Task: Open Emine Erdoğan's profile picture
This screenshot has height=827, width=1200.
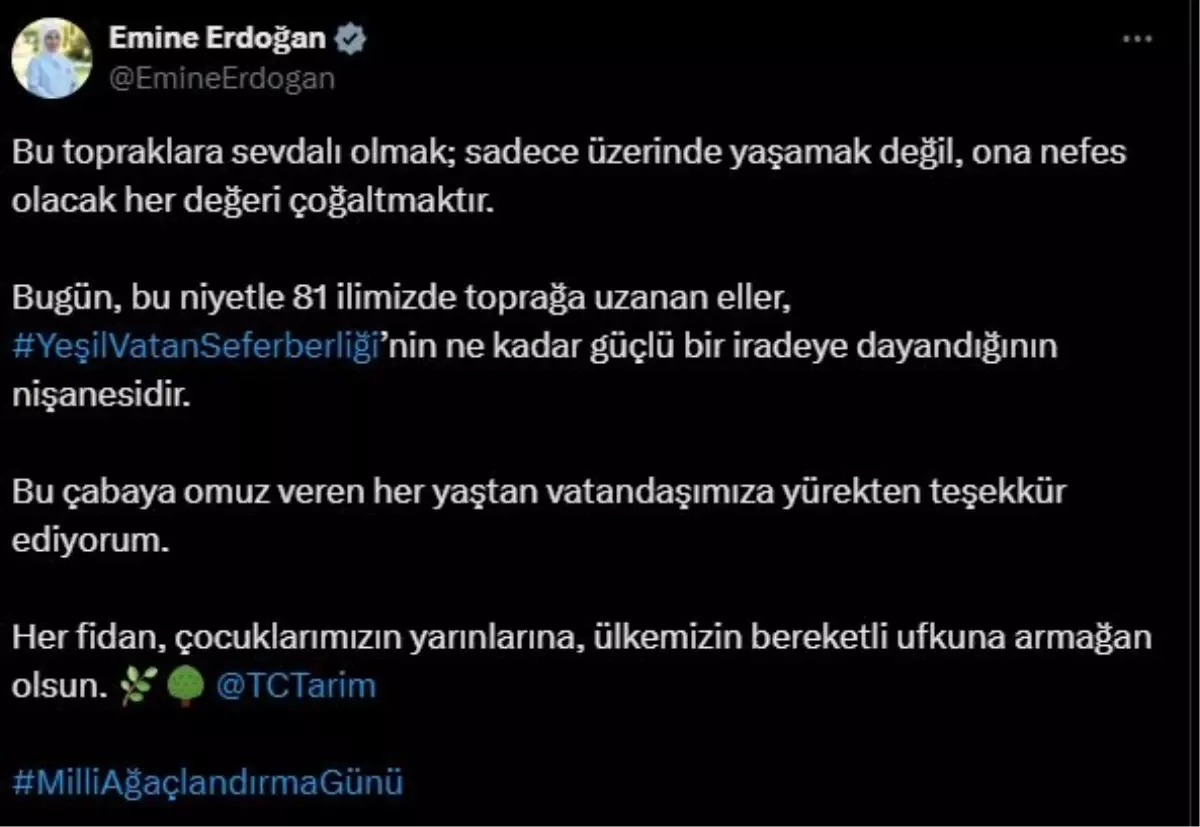Action: pos(51,58)
